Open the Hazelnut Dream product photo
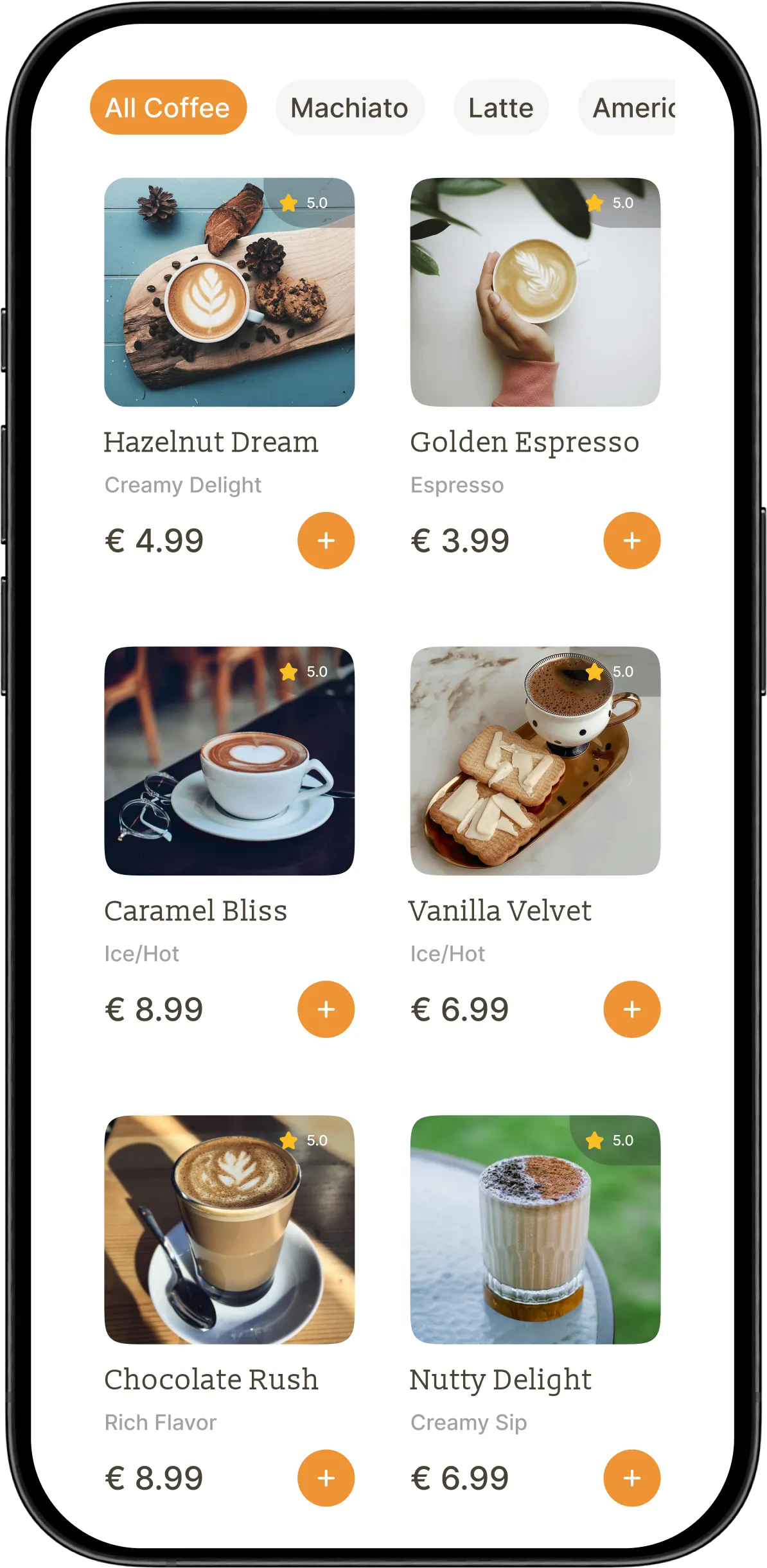 pos(229,292)
